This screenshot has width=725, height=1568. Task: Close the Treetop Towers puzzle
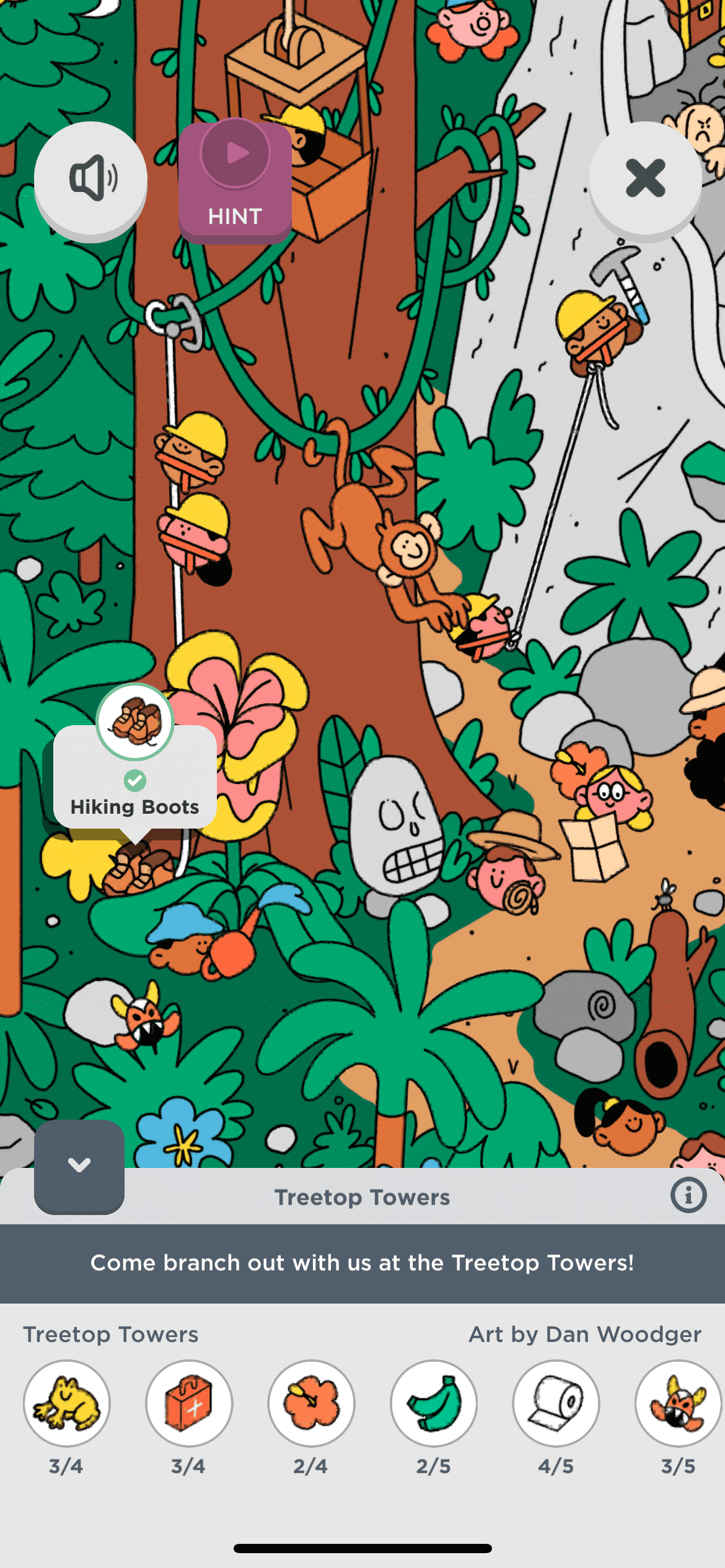pos(645,178)
